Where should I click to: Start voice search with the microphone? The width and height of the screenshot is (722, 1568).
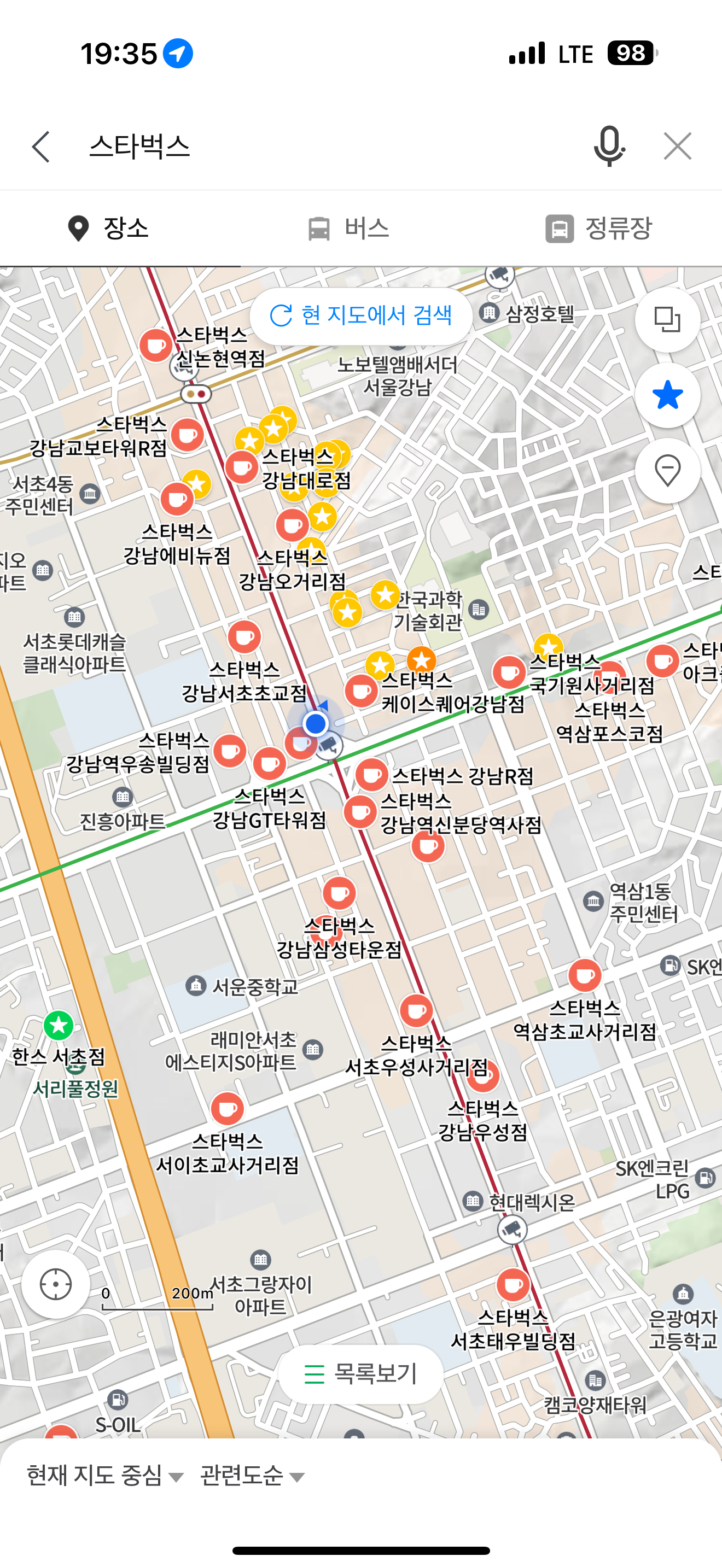pos(609,147)
